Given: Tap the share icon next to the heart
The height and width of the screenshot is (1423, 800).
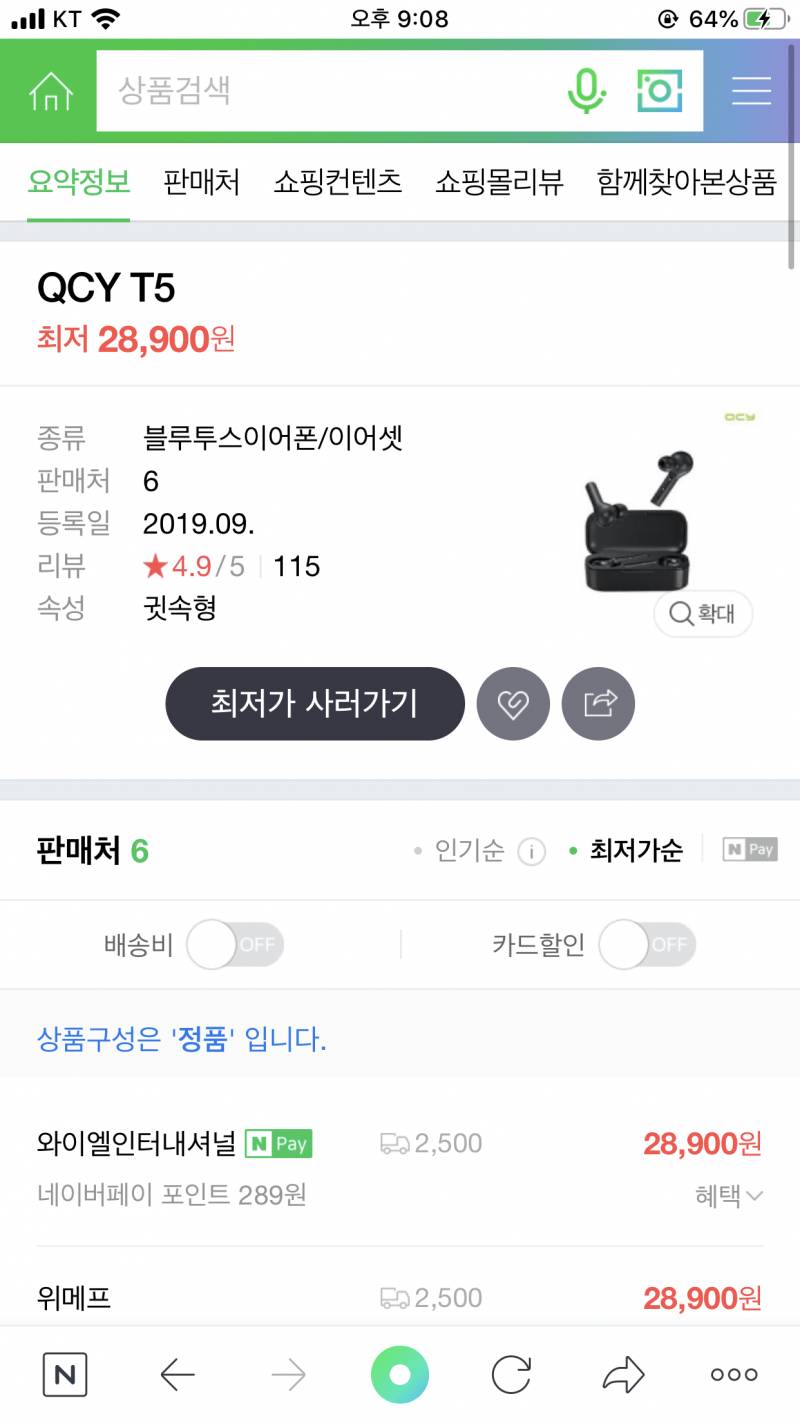Looking at the screenshot, I should pos(598,704).
